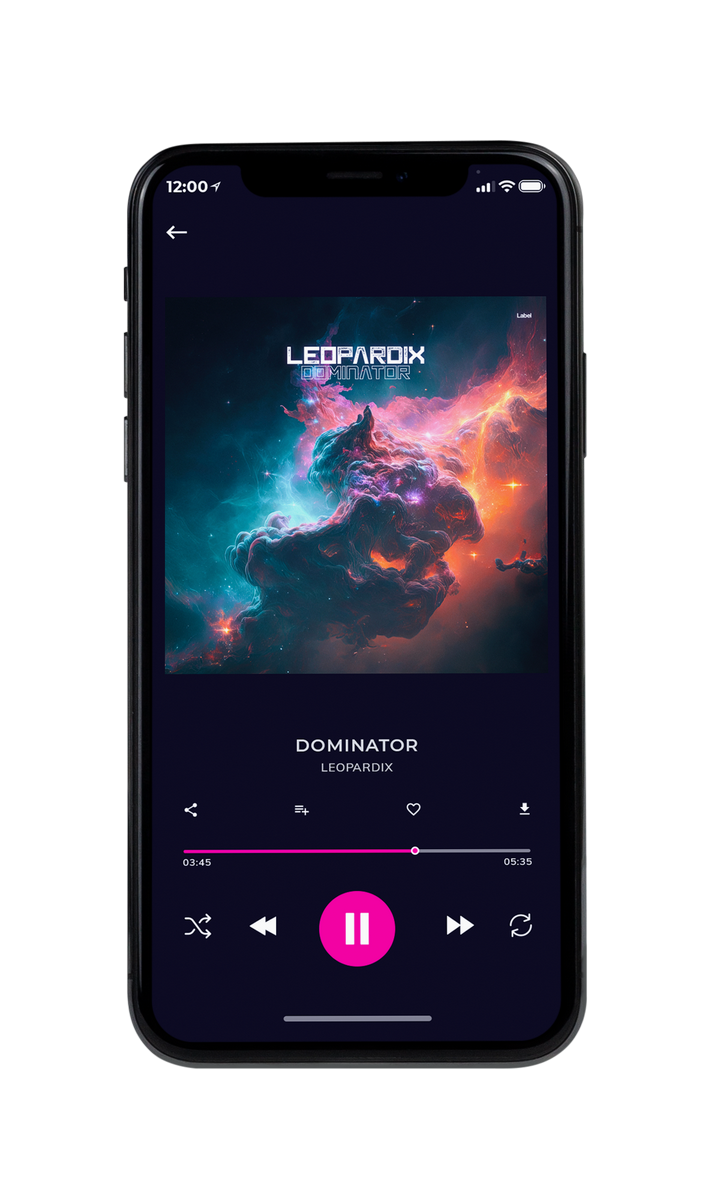720x1200 pixels.
Task: Rewind to the previous track
Action: [x=263, y=926]
